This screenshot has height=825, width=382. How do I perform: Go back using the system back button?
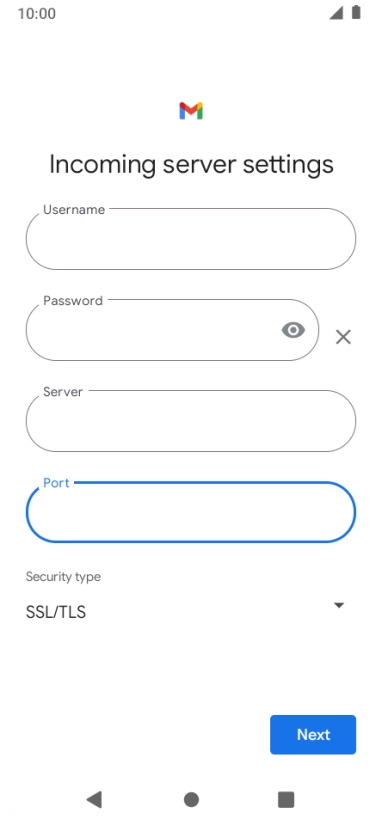click(x=94, y=799)
